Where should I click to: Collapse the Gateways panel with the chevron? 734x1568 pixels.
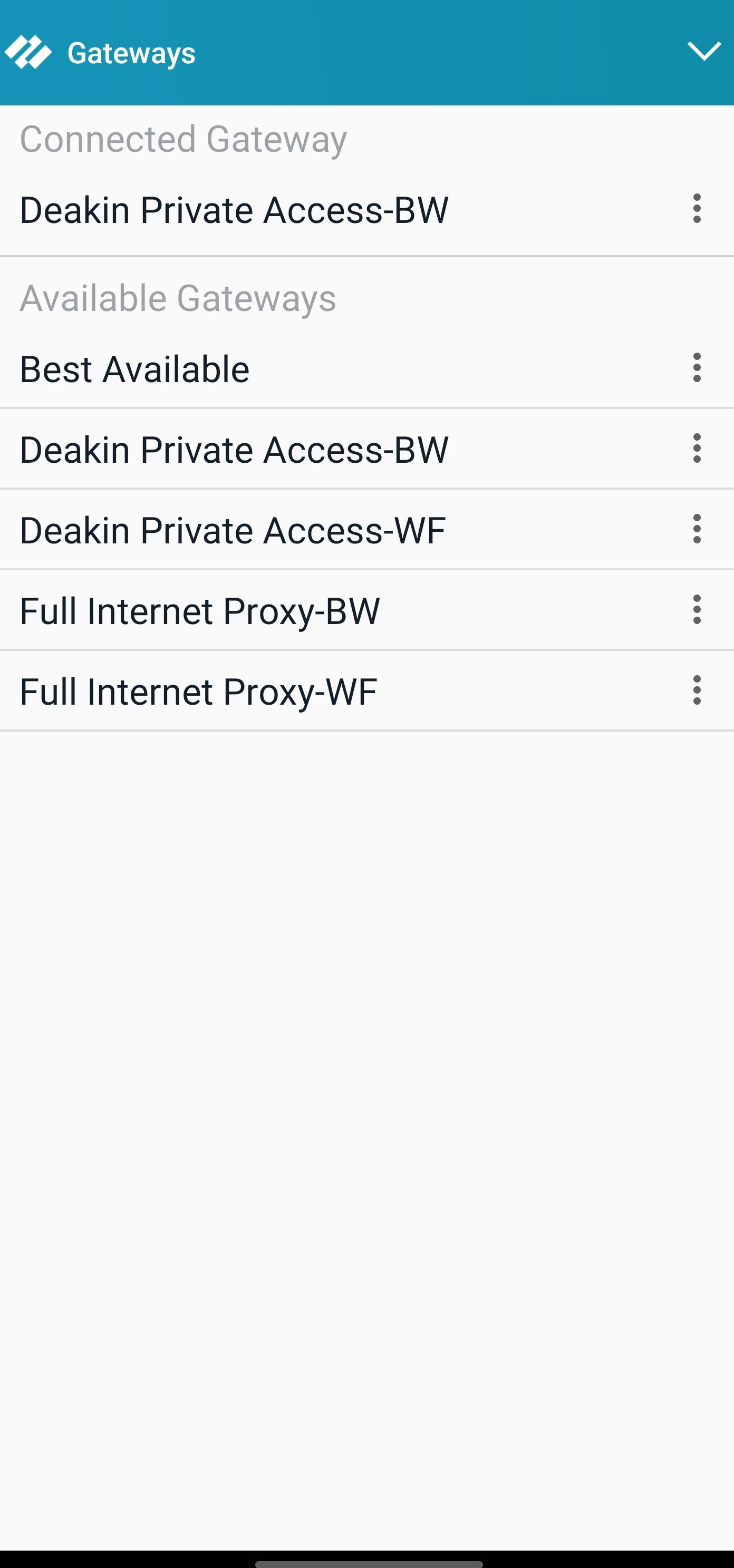coord(703,52)
